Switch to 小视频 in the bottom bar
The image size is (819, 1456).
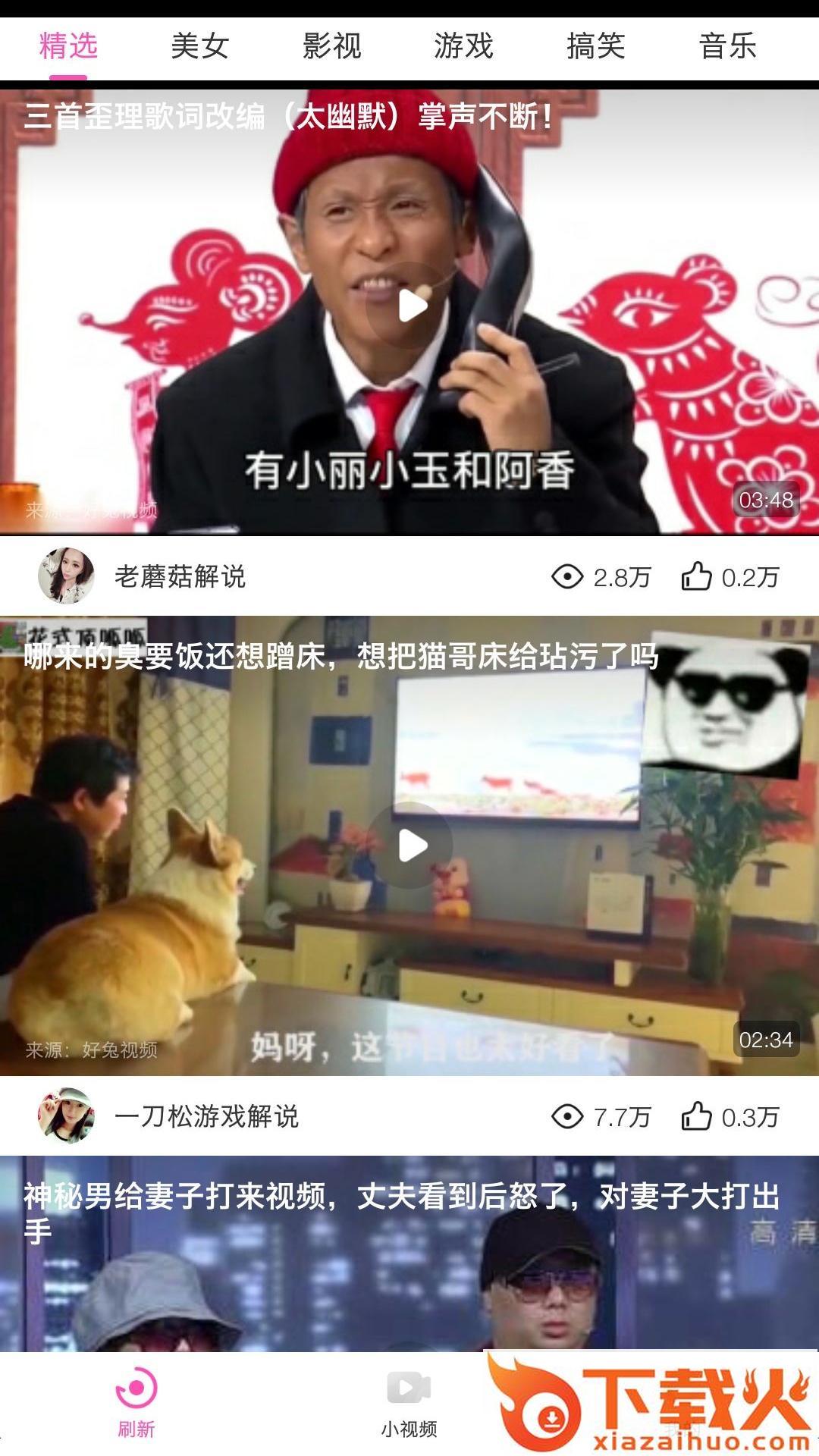409,1403
